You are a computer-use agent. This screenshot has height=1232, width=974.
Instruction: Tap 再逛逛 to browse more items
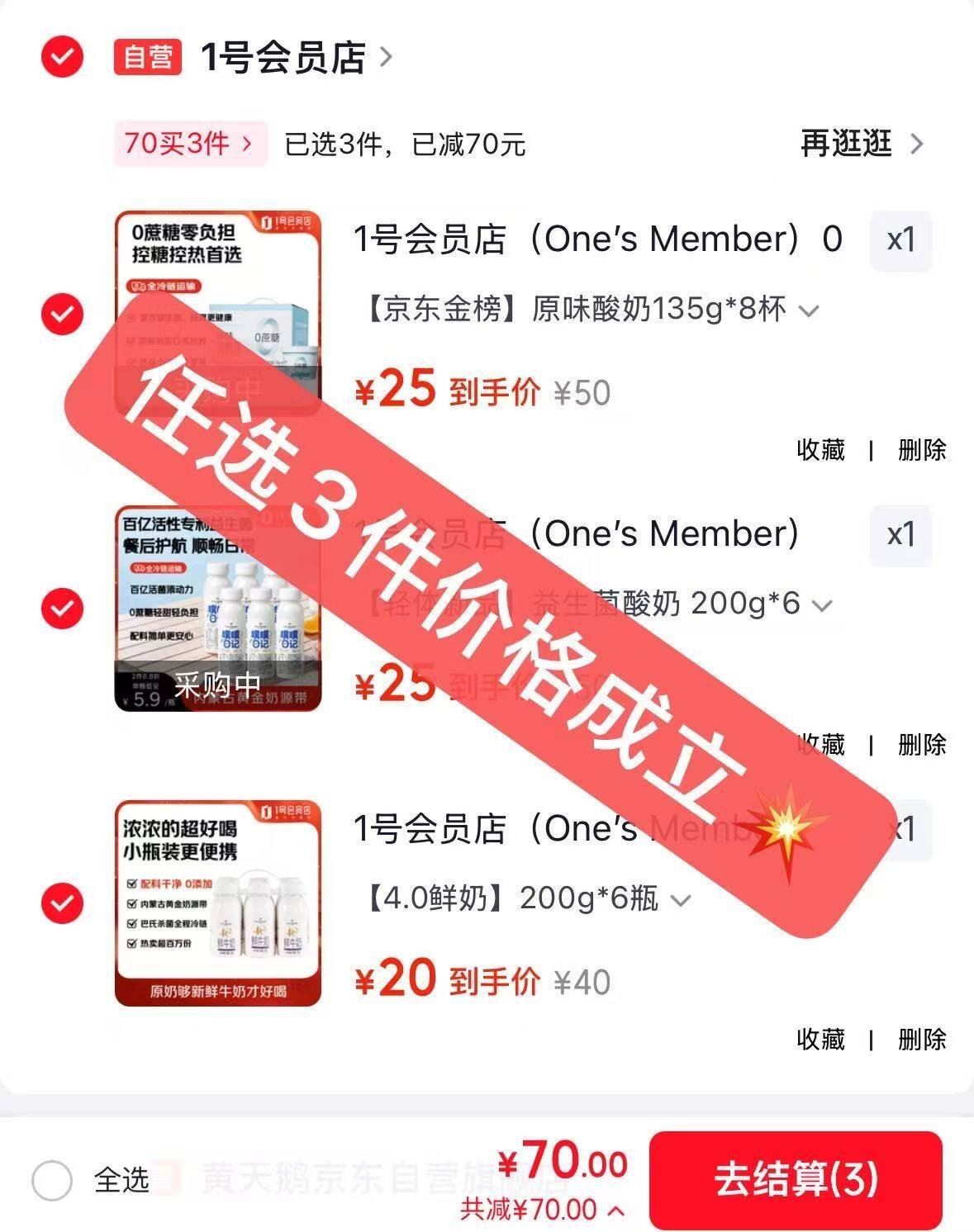[860, 144]
